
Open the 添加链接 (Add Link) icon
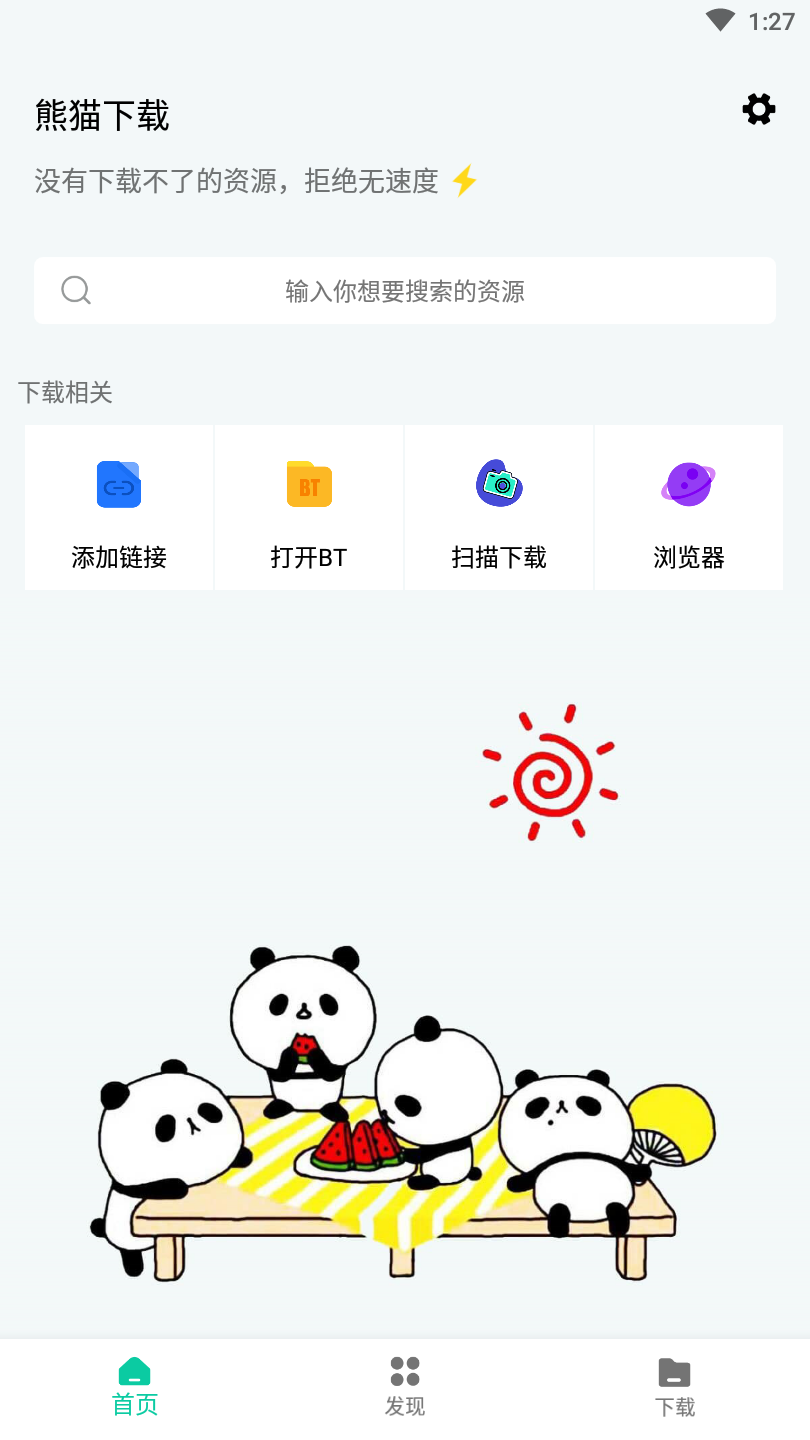pyautogui.click(x=118, y=484)
